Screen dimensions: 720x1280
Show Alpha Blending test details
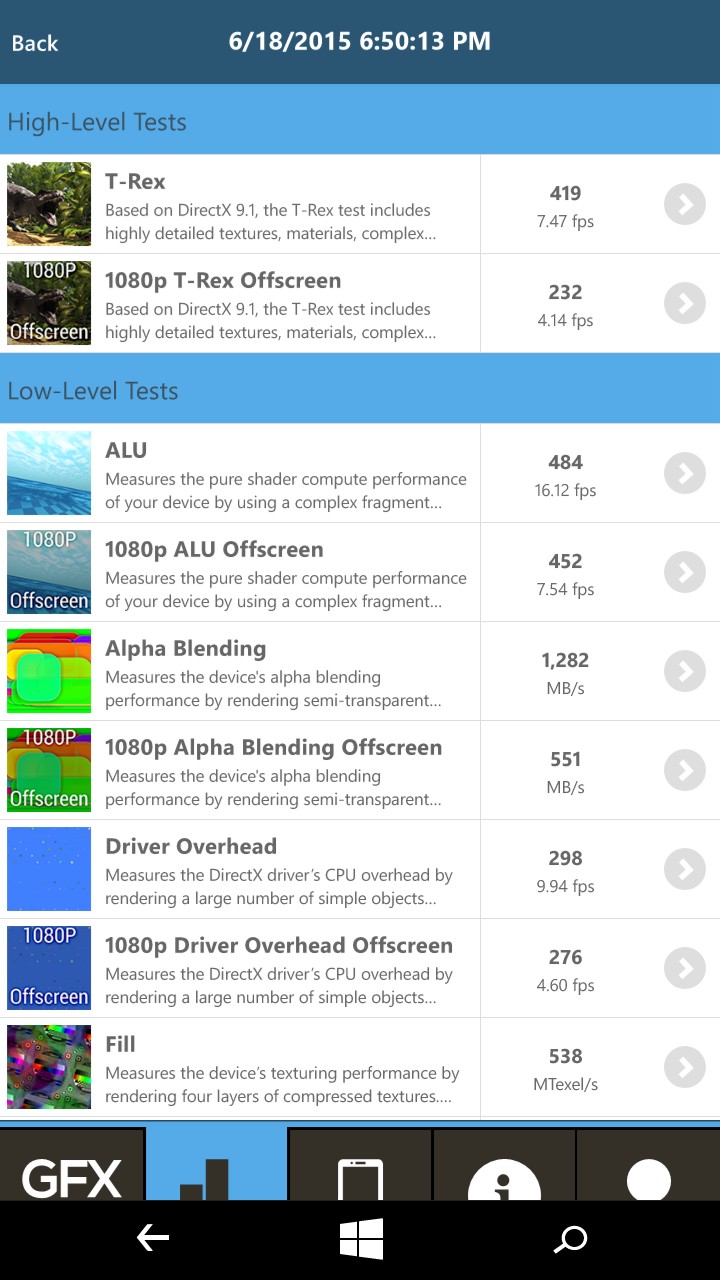coord(685,671)
